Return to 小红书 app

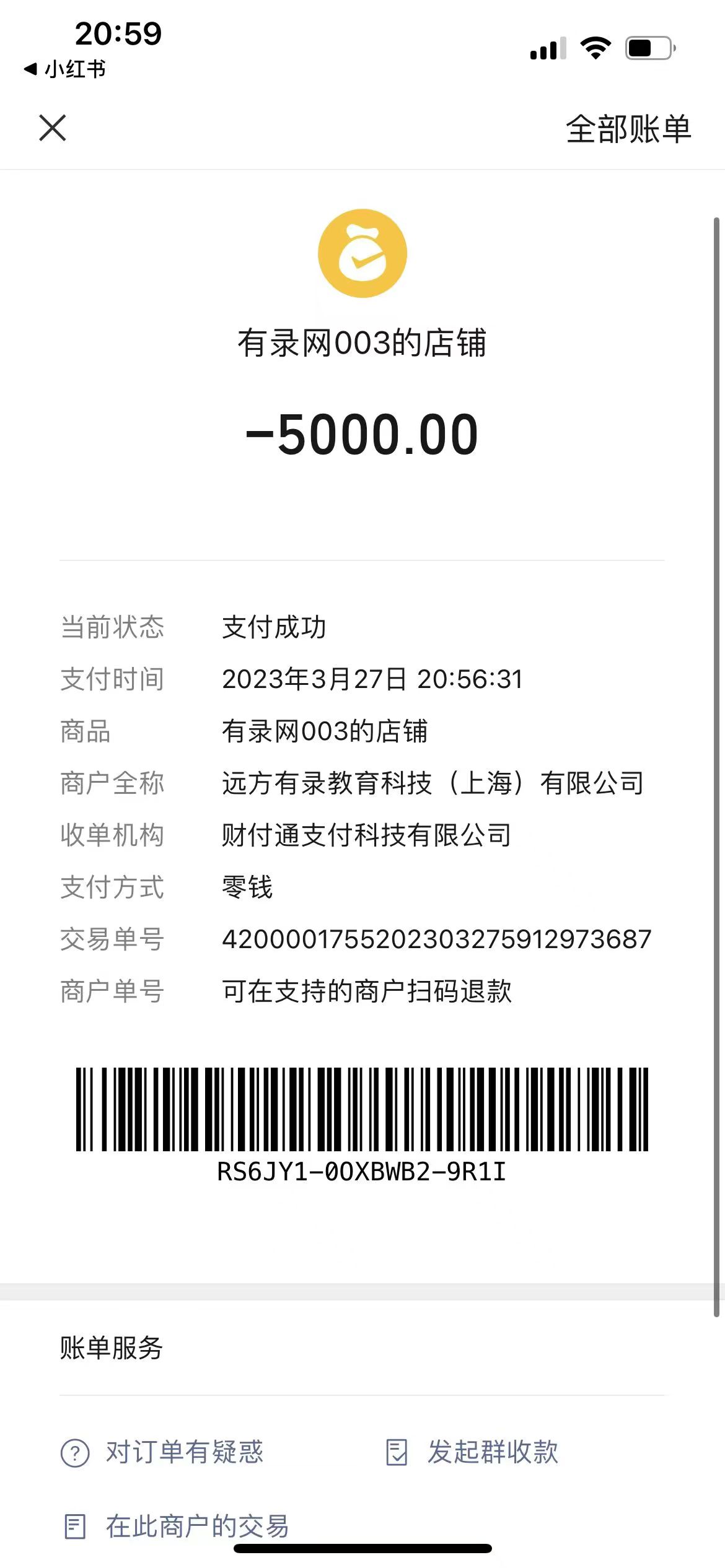(x=65, y=69)
